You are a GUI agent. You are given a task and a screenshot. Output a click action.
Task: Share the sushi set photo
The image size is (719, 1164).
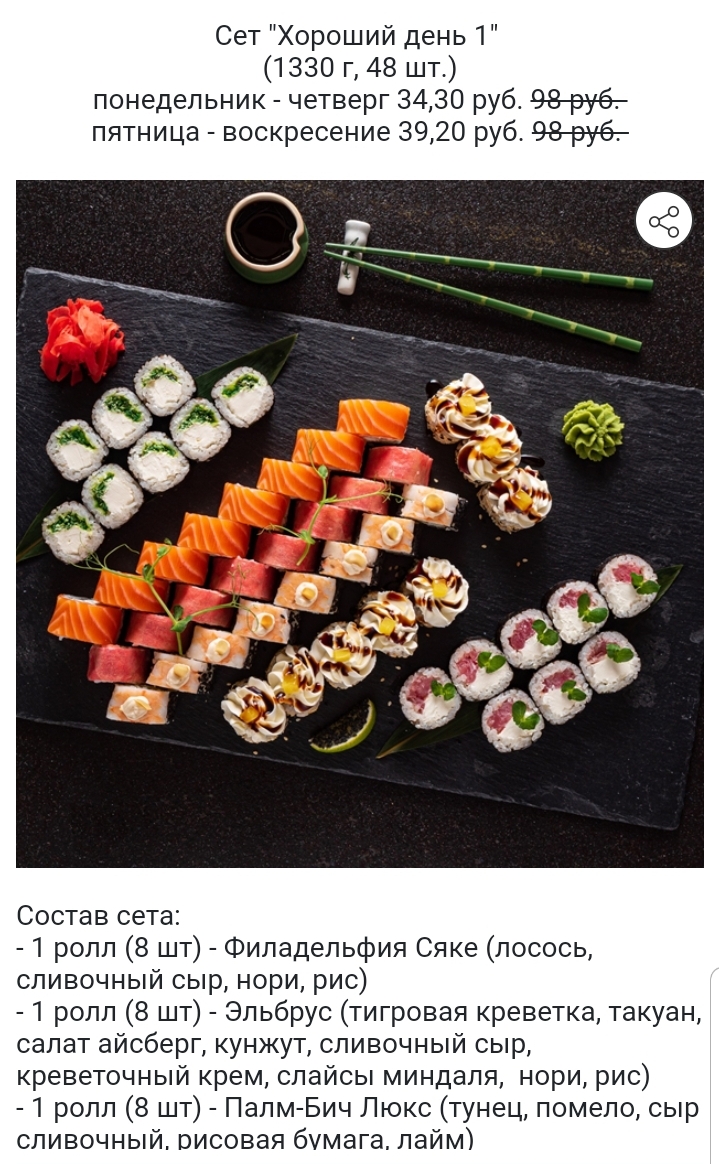(x=664, y=221)
